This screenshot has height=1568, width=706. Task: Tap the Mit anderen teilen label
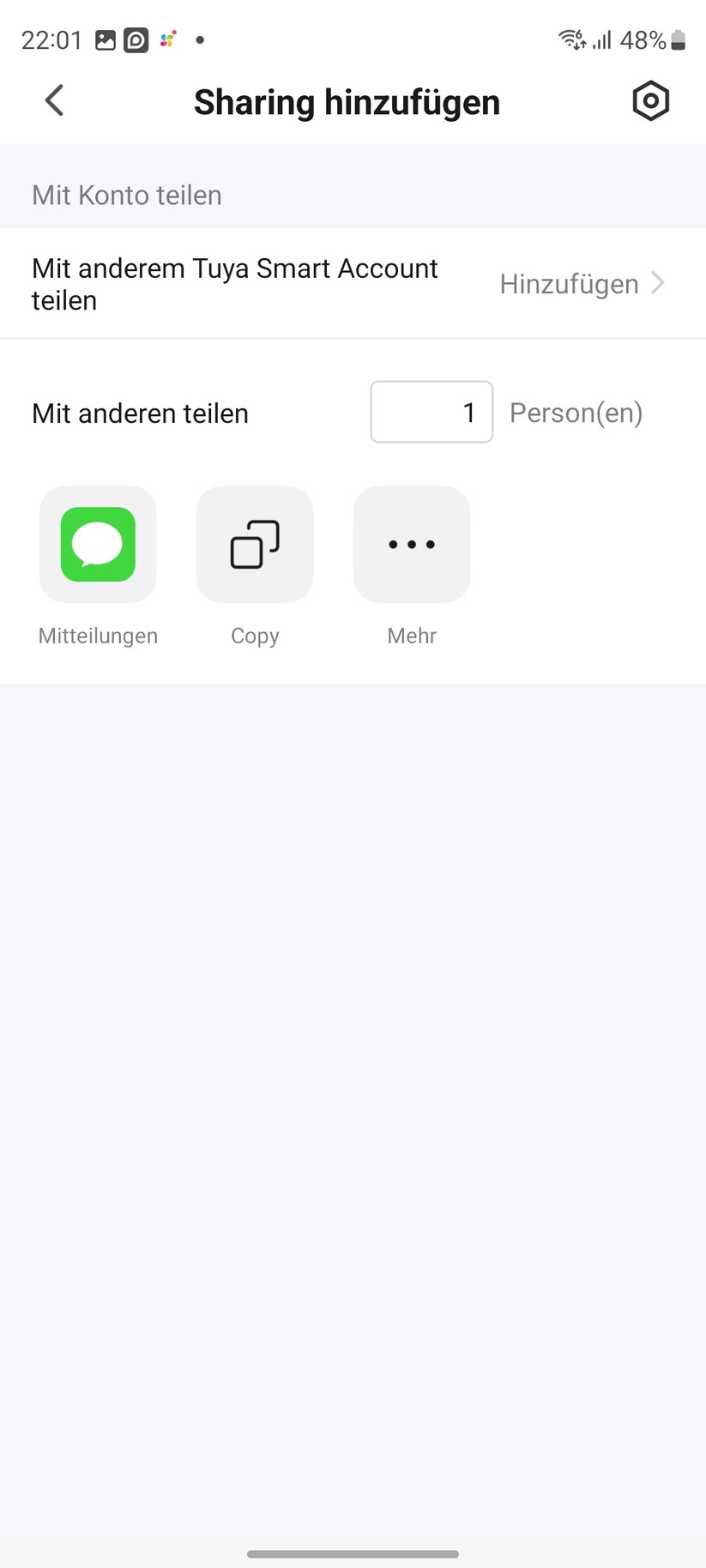pos(140,413)
